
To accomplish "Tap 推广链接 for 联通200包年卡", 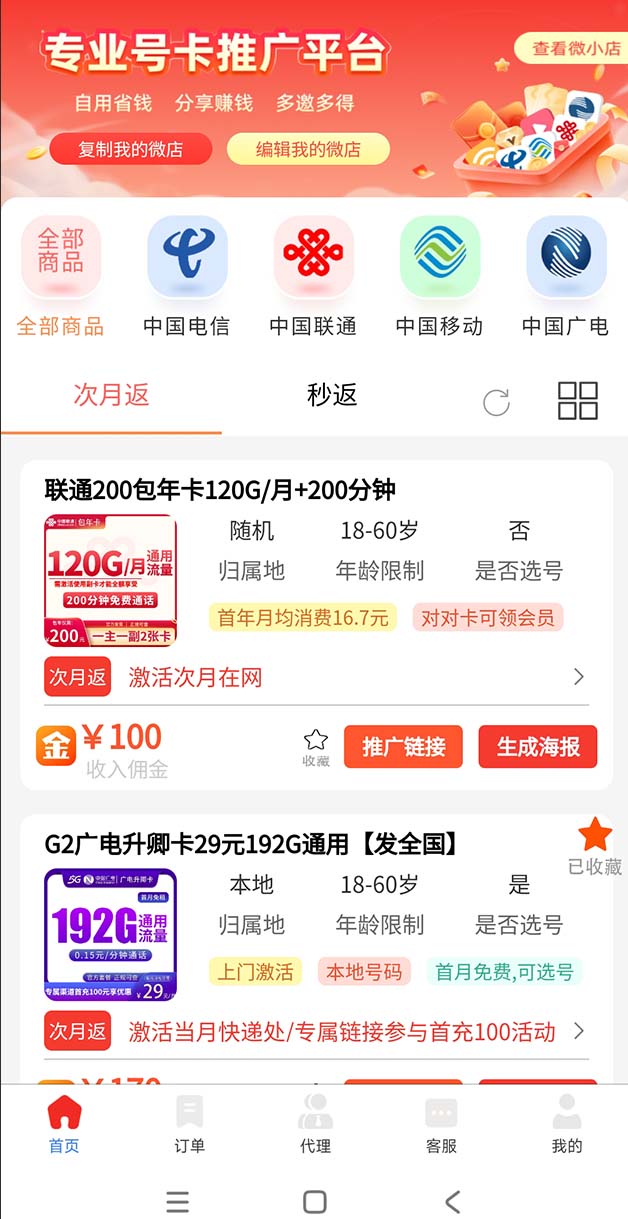I will pos(403,747).
